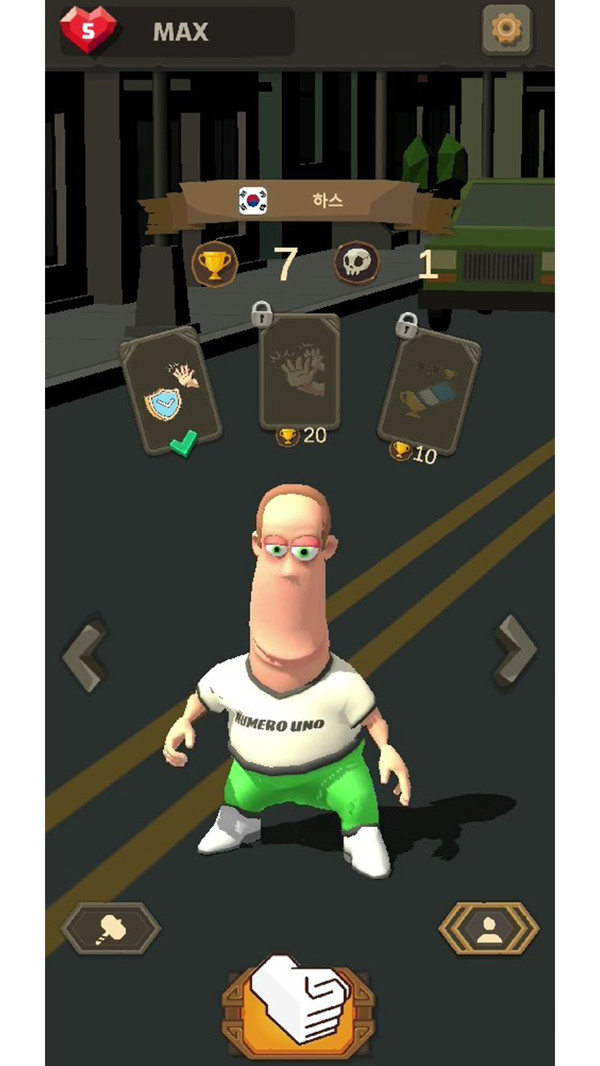Open the settings gear
600x1066 pixels.
pos(506,30)
